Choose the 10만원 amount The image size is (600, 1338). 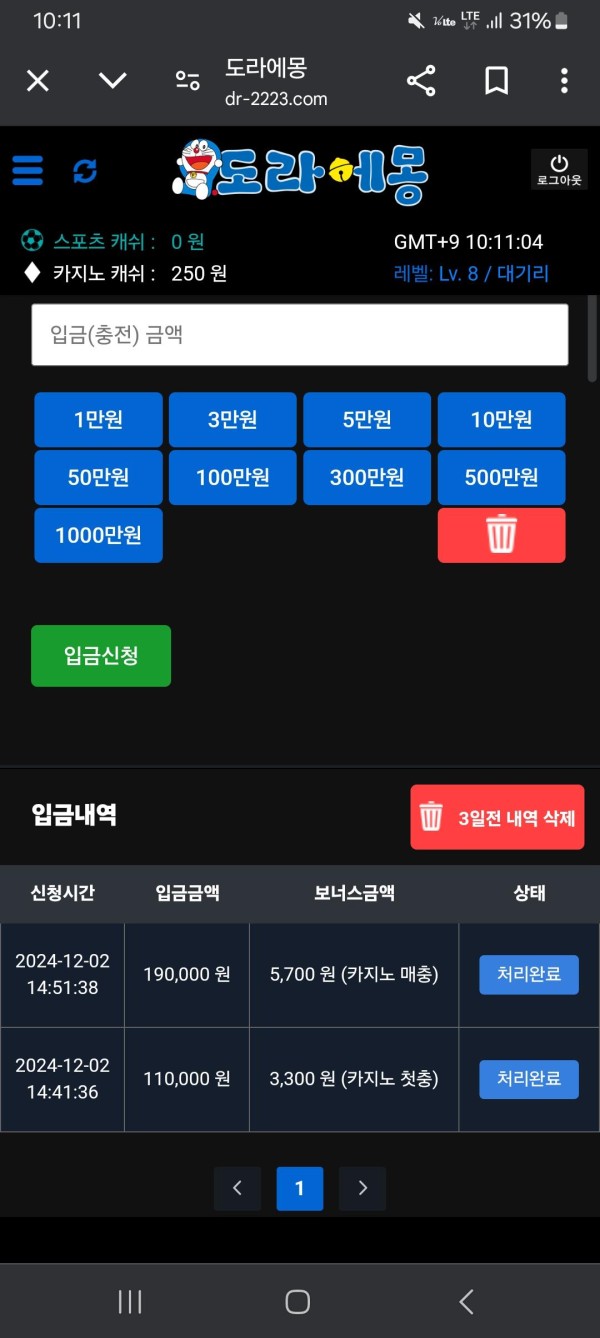(x=501, y=420)
